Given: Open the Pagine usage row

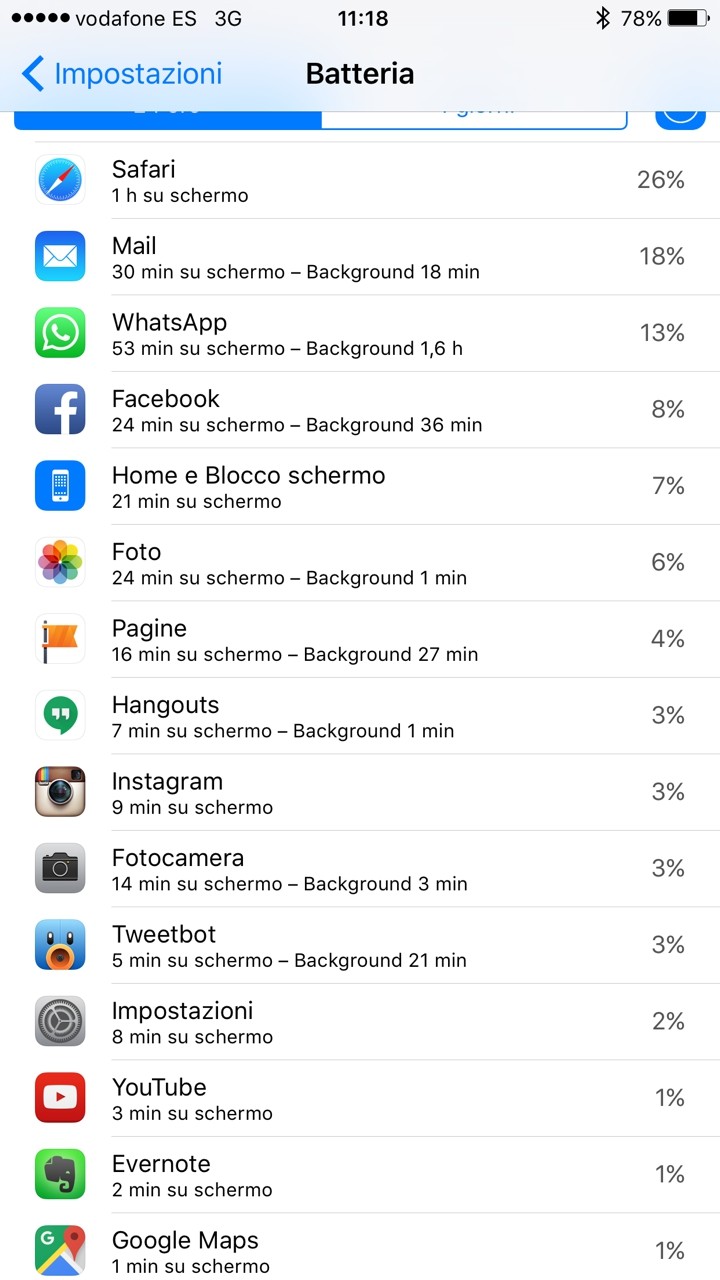Looking at the screenshot, I should click(360, 640).
